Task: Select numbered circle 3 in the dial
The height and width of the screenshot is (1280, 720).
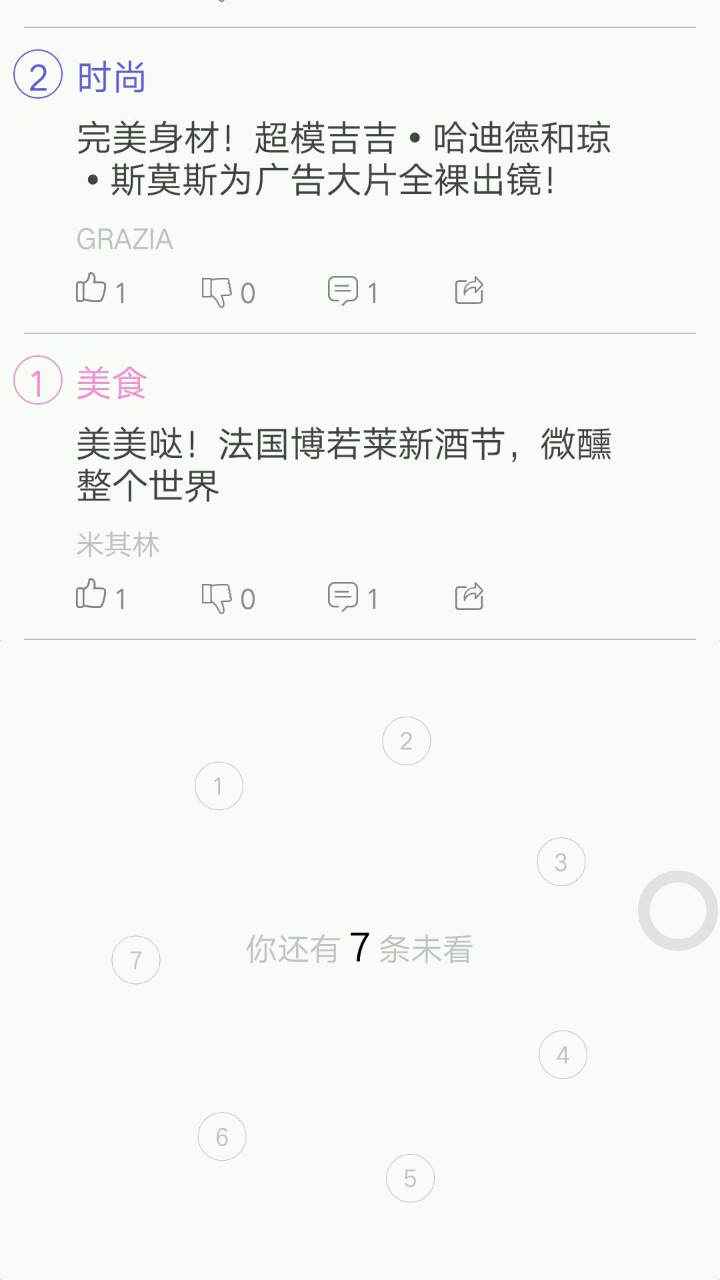Action: click(561, 862)
